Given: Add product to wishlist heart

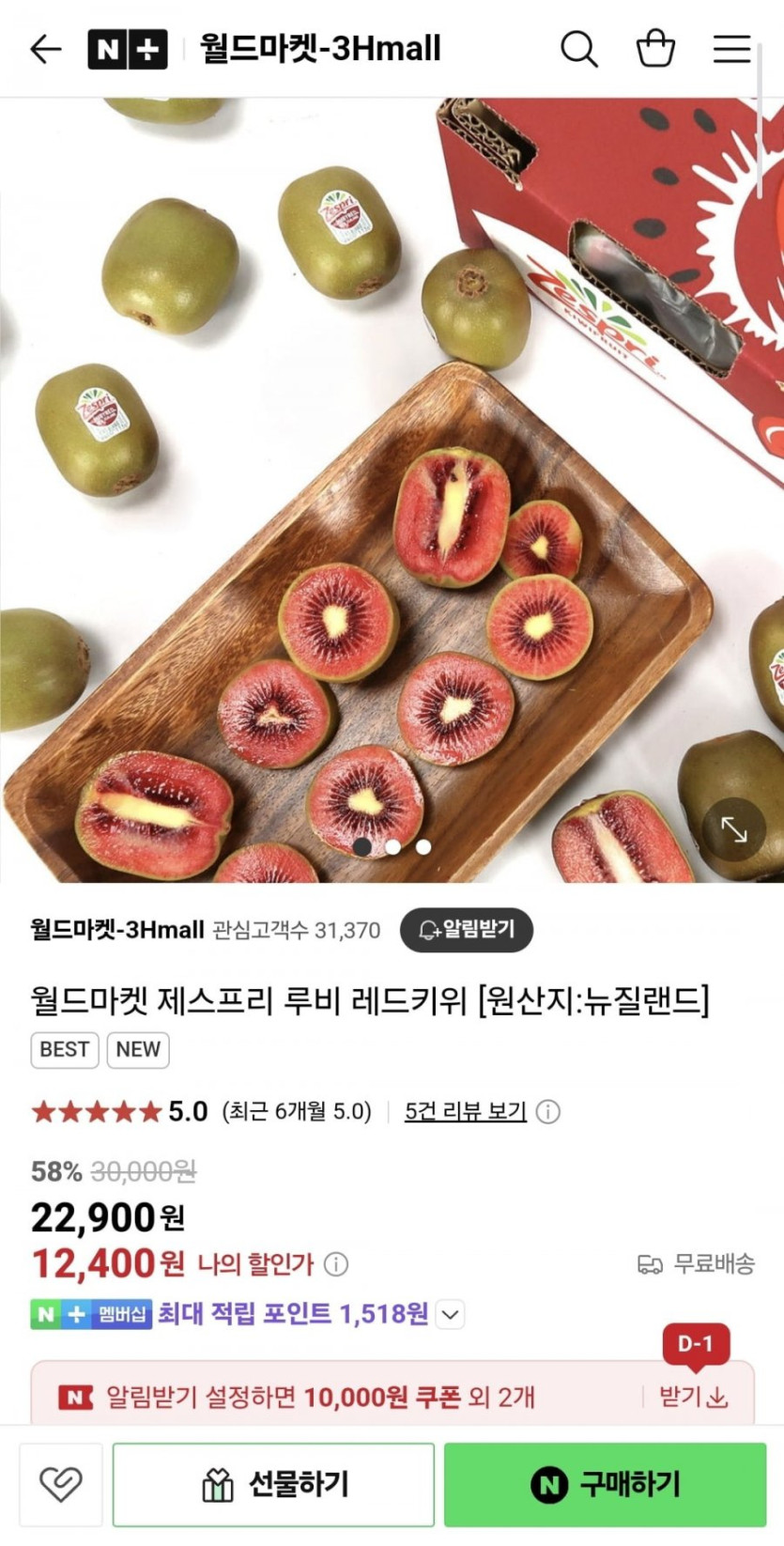Looking at the screenshot, I should (x=61, y=1485).
